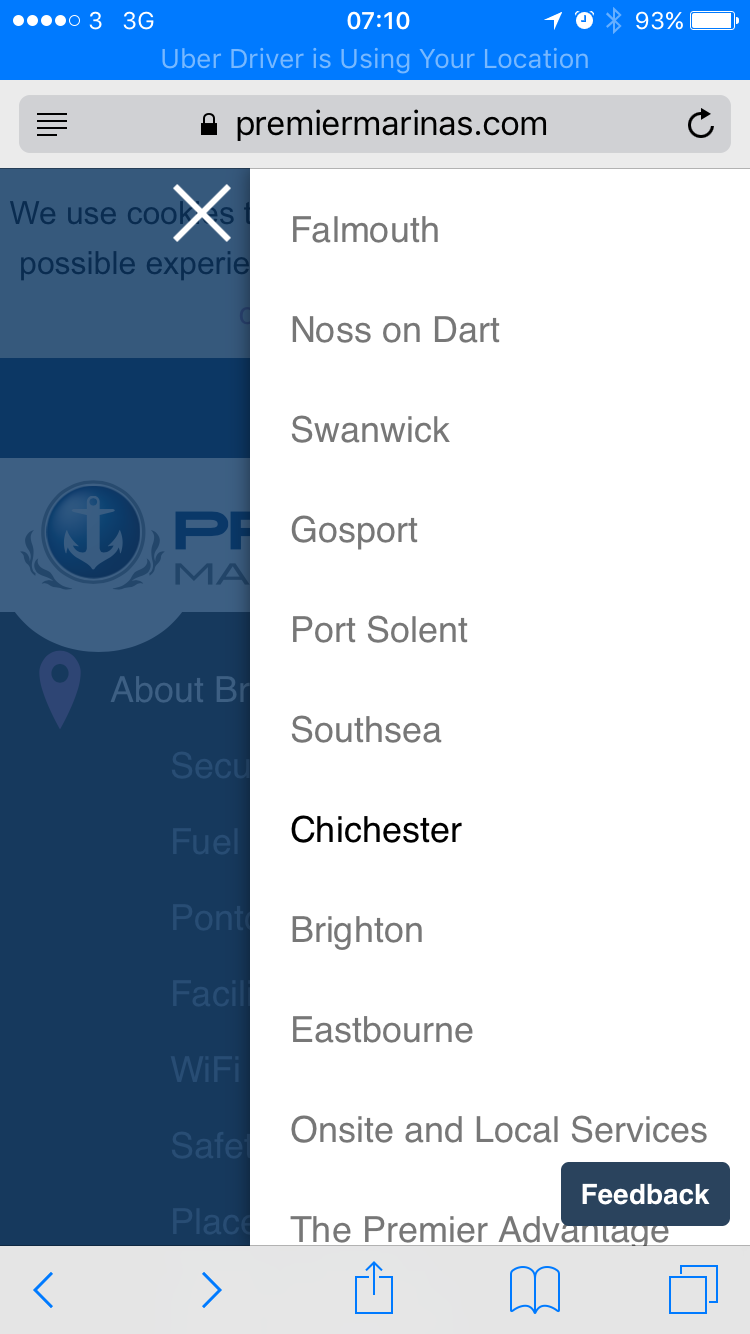Close the side menu with the X
Screen dimensions: 750x1334
click(x=201, y=213)
